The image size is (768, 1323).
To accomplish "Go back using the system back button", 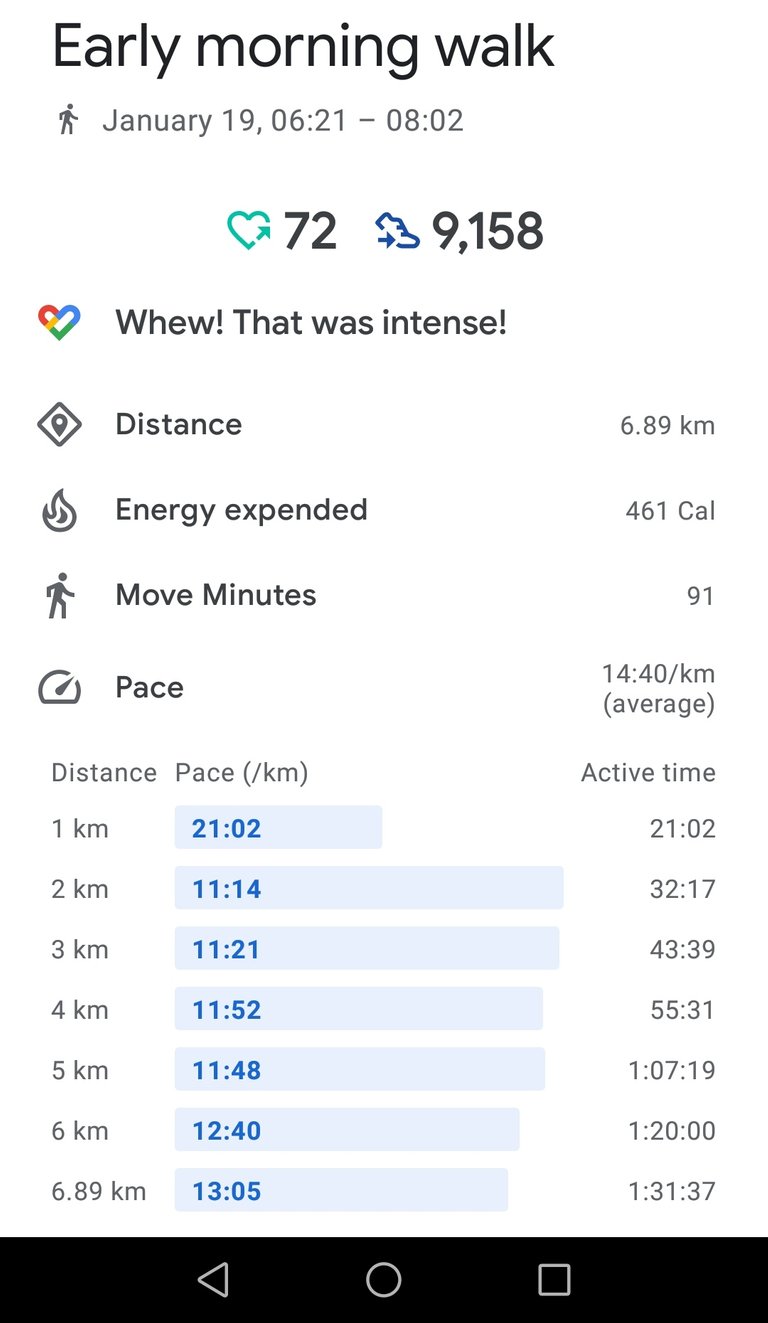I will [214, 1279].
